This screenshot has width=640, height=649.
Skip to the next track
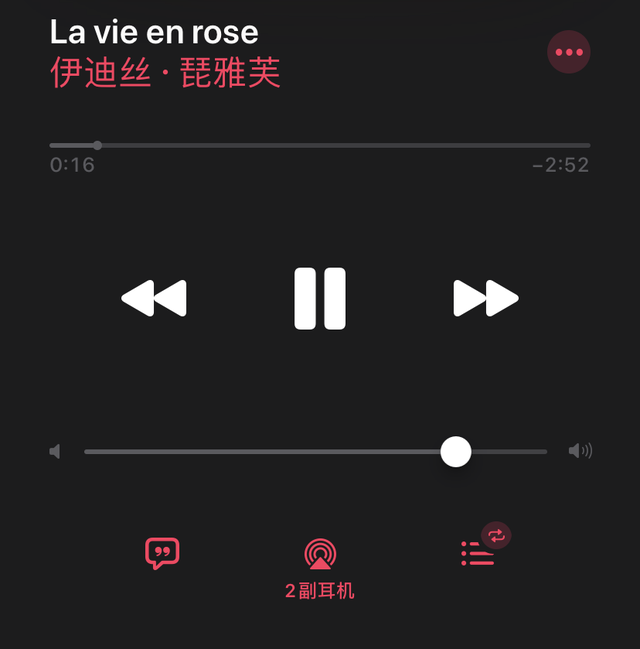(486, 298)
